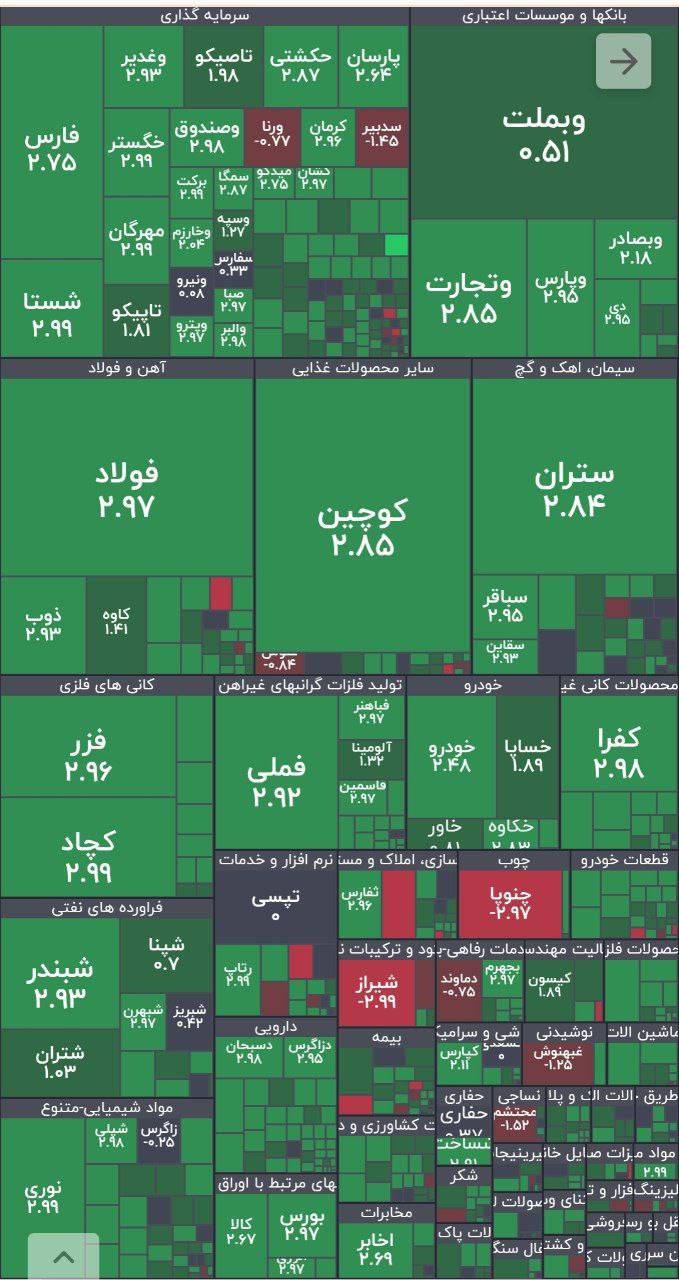Tap the scroll-to-top chevron button

coord(63,1257)
